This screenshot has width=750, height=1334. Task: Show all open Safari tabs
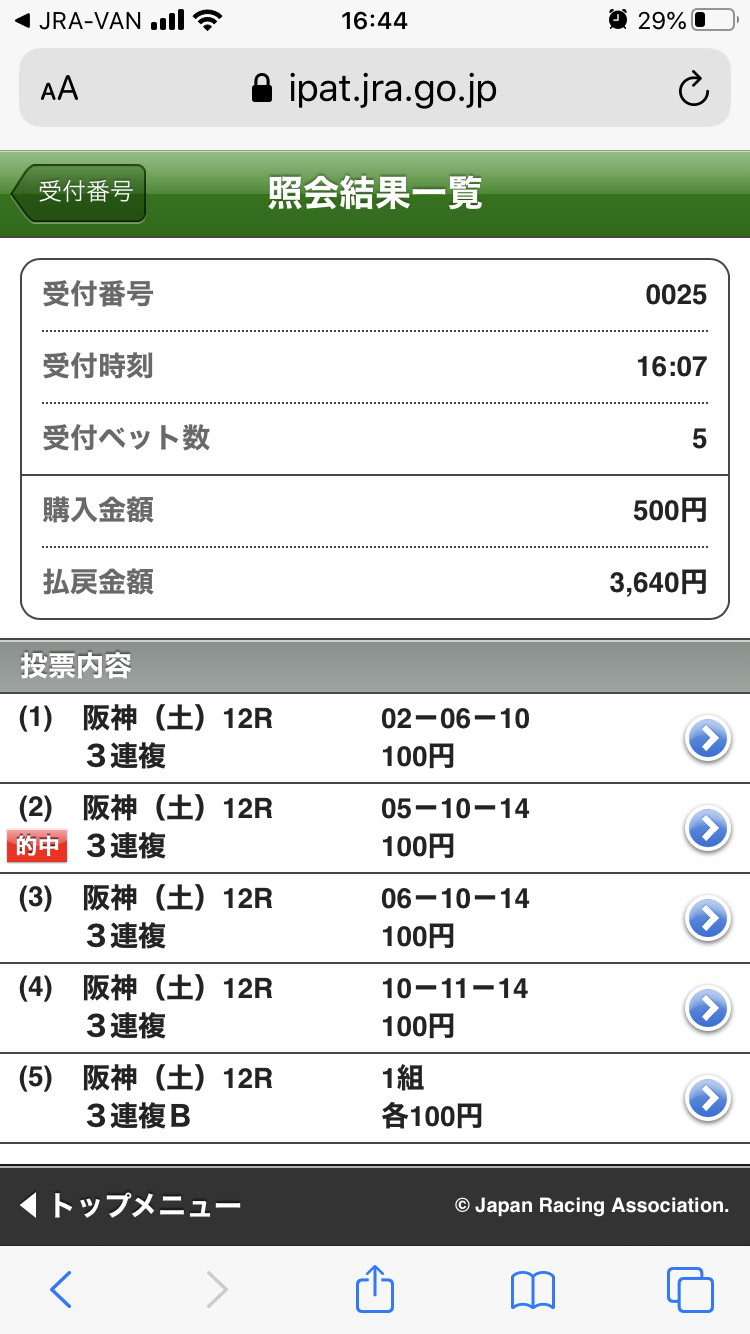[x=690, y=1290]
